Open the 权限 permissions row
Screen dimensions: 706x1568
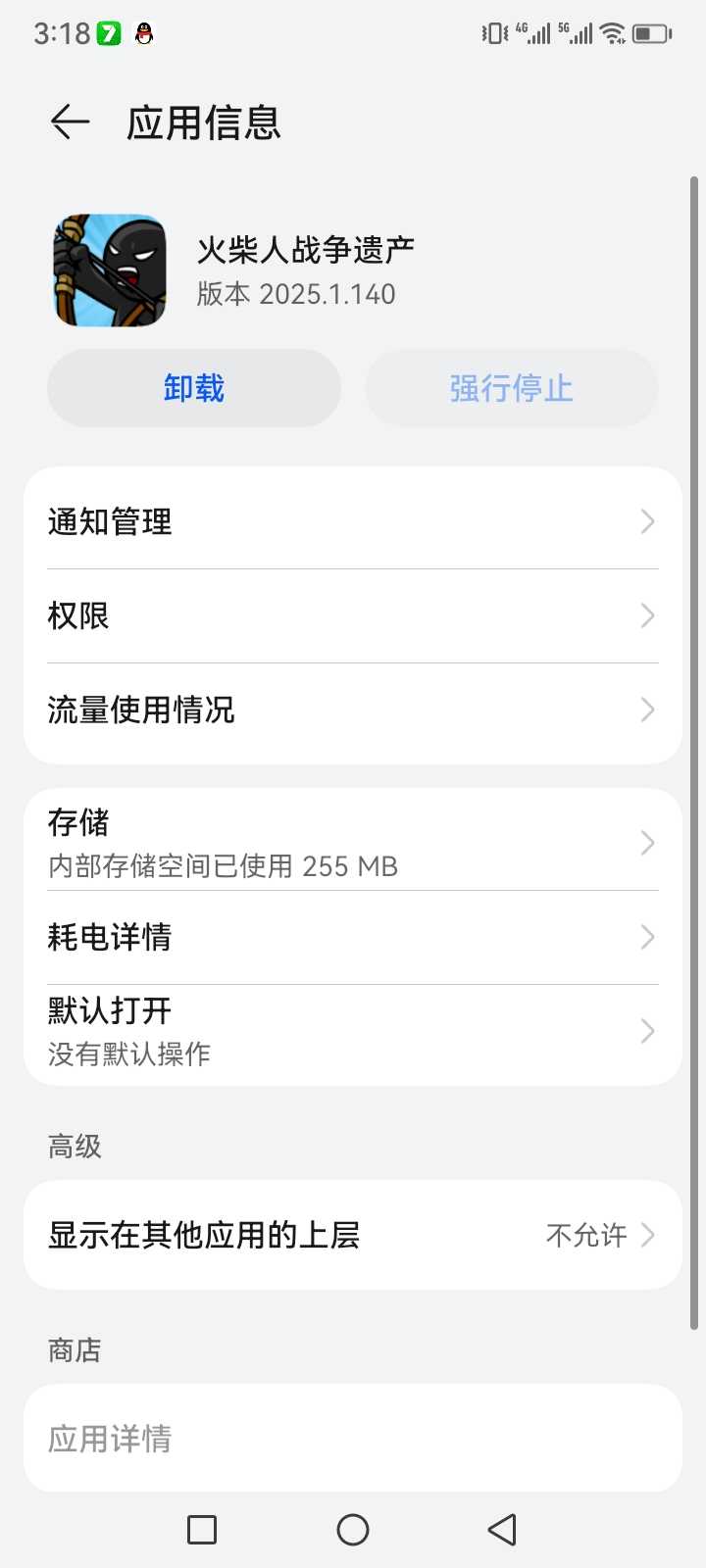click(x=353, y=615)
